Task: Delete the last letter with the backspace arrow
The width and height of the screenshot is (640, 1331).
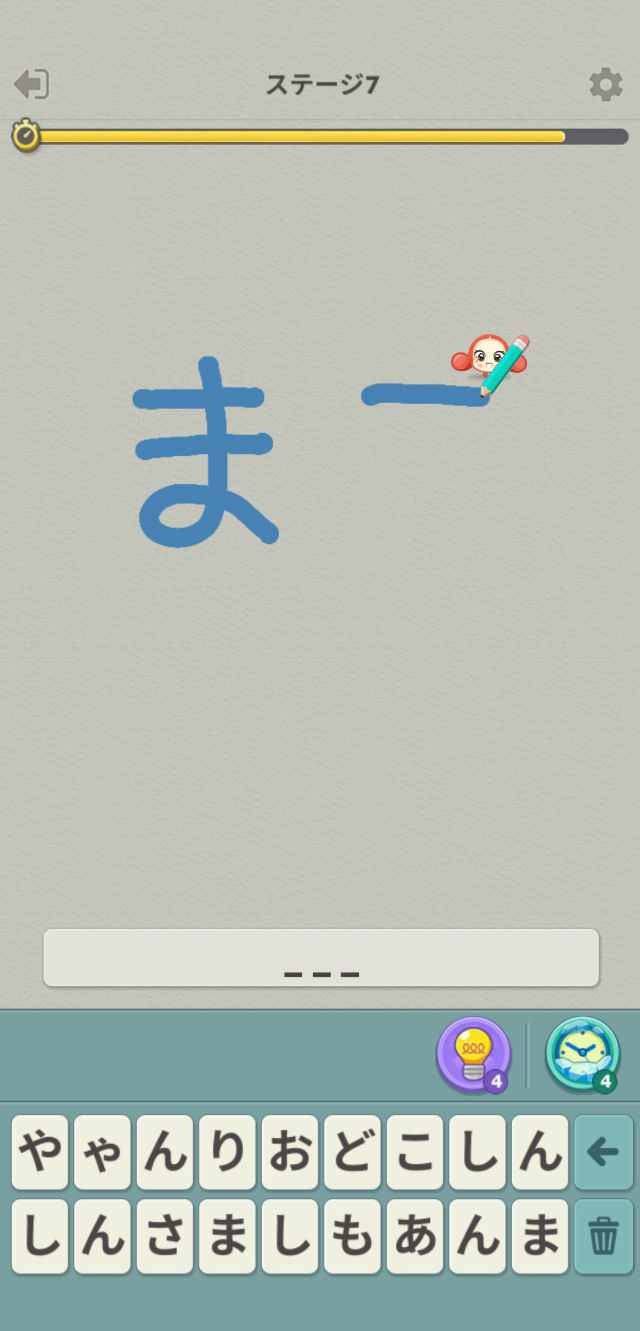Action: coord(603,1152)
